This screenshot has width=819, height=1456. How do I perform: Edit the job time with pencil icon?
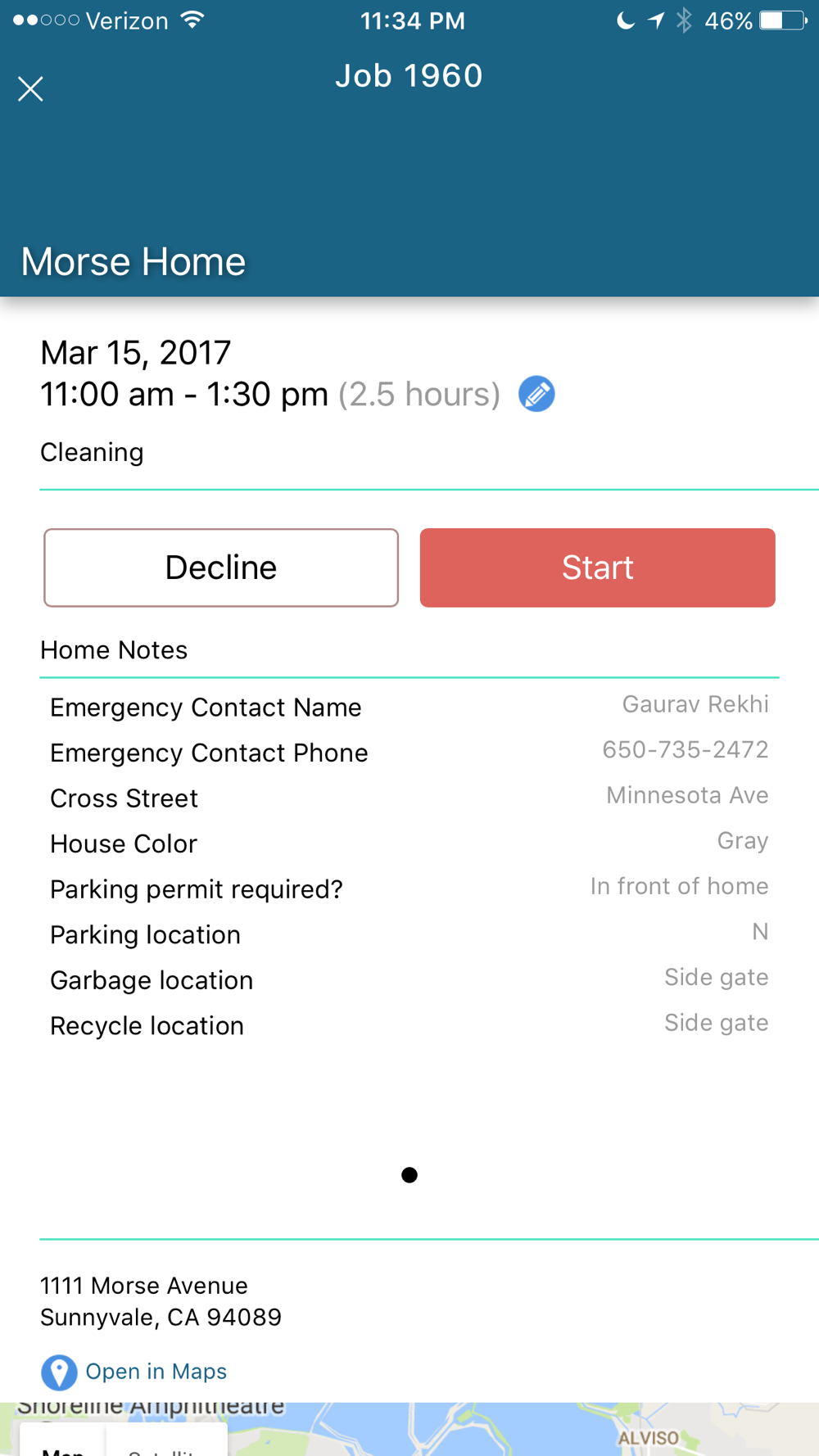(x=536, y=394)
